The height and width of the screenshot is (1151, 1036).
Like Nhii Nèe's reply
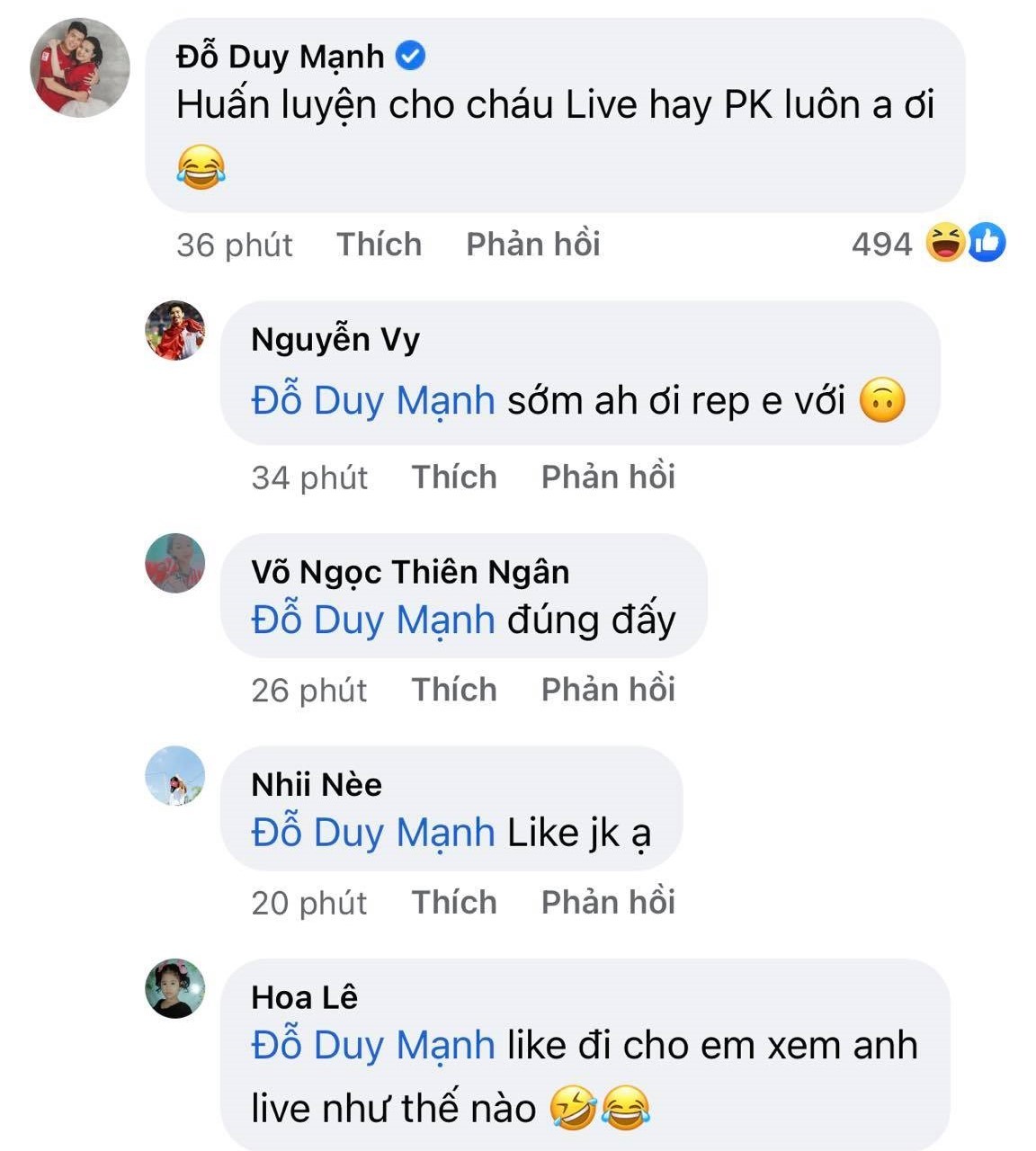[453, 902]
